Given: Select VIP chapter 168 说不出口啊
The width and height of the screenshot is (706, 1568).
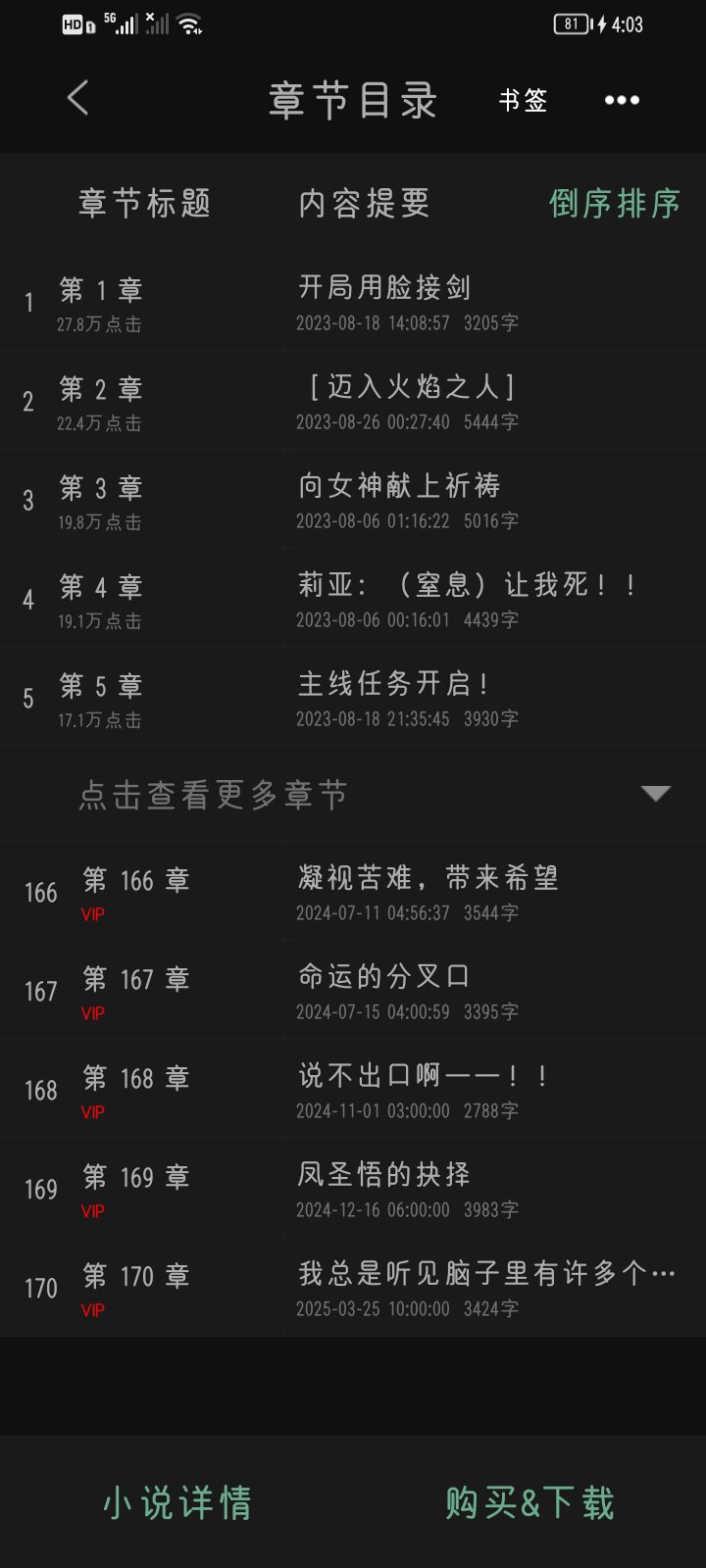Looking at the screenshot, I should 423,1090.
